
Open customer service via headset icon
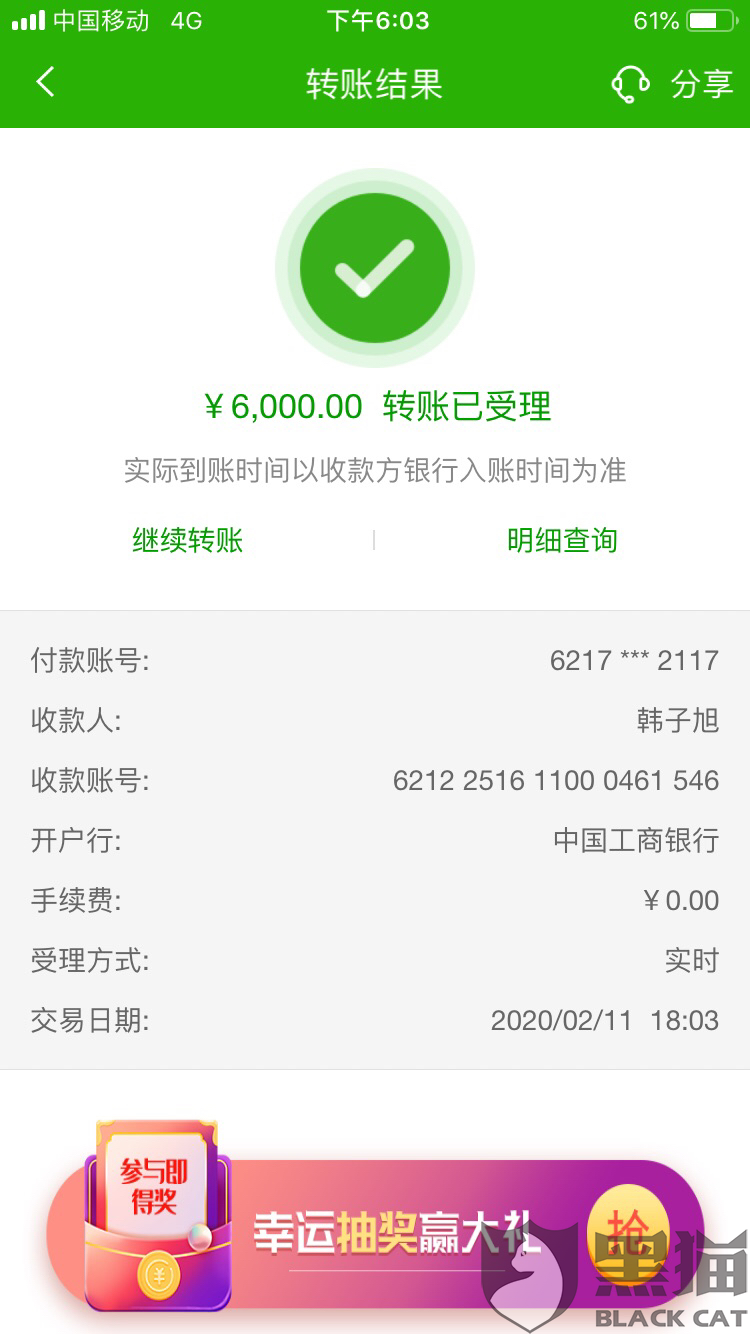pyautogui.click(x=630, y=82)
